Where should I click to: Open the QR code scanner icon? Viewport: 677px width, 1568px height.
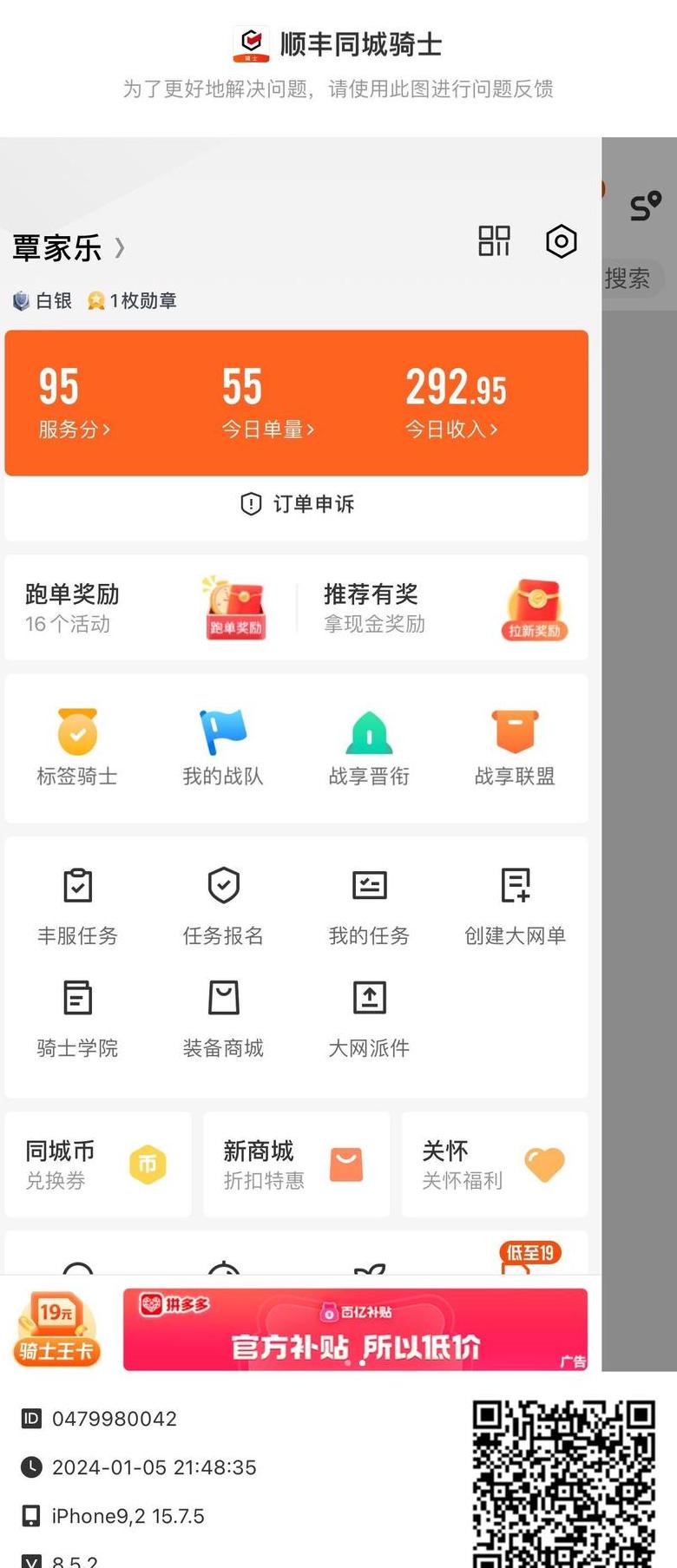(494, 241)
